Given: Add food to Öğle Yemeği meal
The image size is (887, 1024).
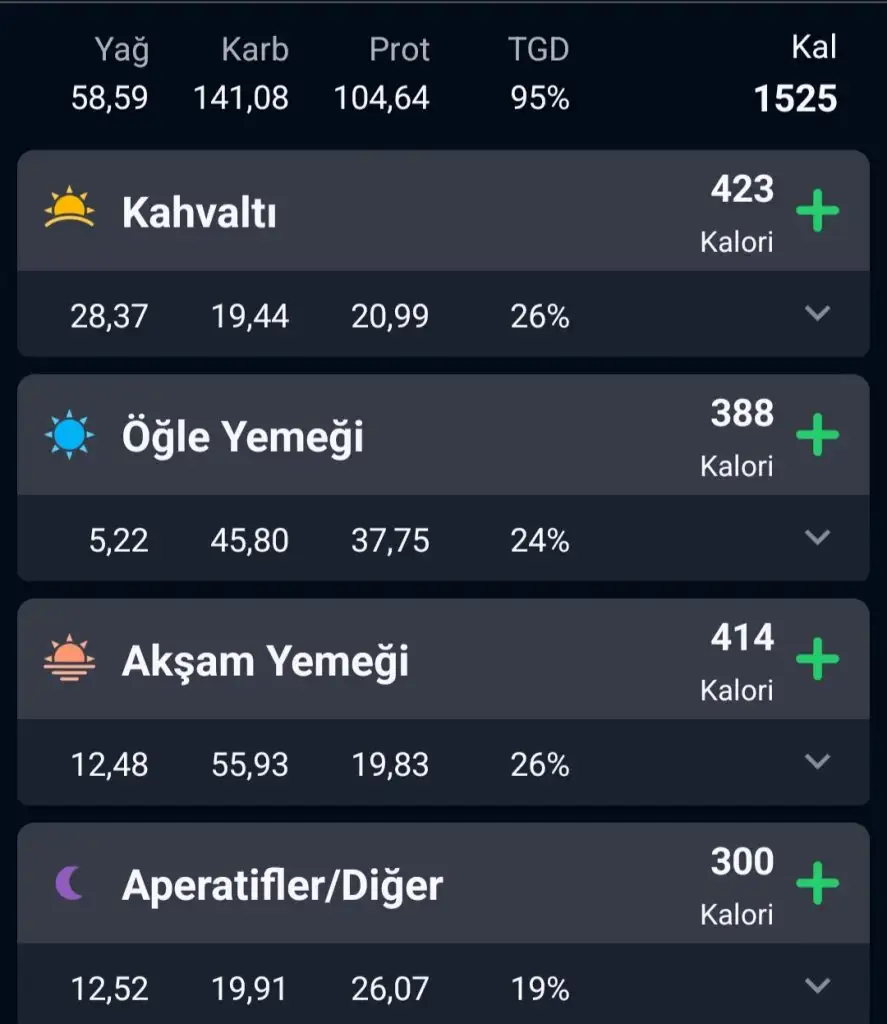Looking at the screenshot, I should (x=817, y=436).
